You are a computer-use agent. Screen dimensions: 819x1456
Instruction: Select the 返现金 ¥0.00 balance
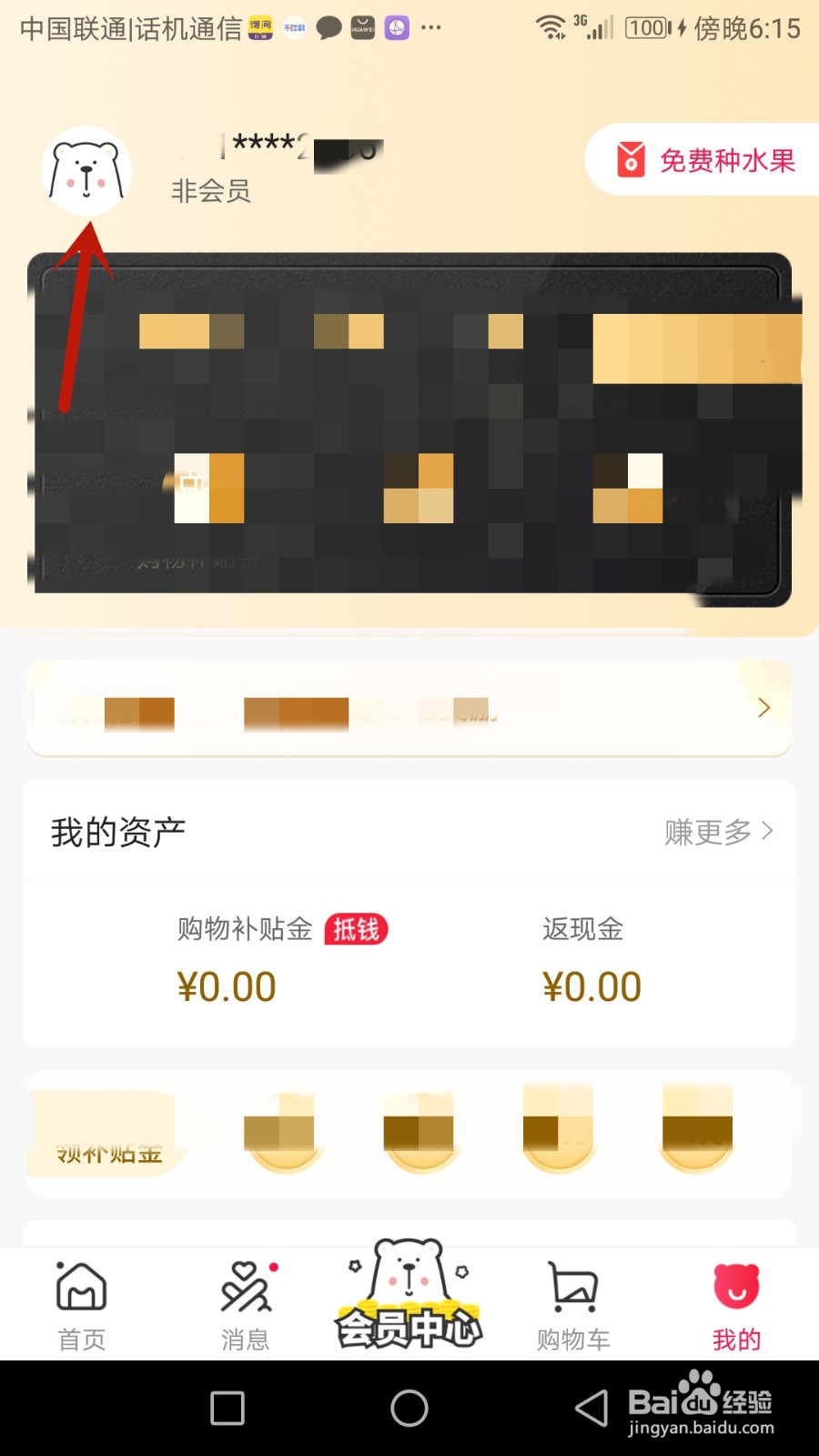(591, 986)
